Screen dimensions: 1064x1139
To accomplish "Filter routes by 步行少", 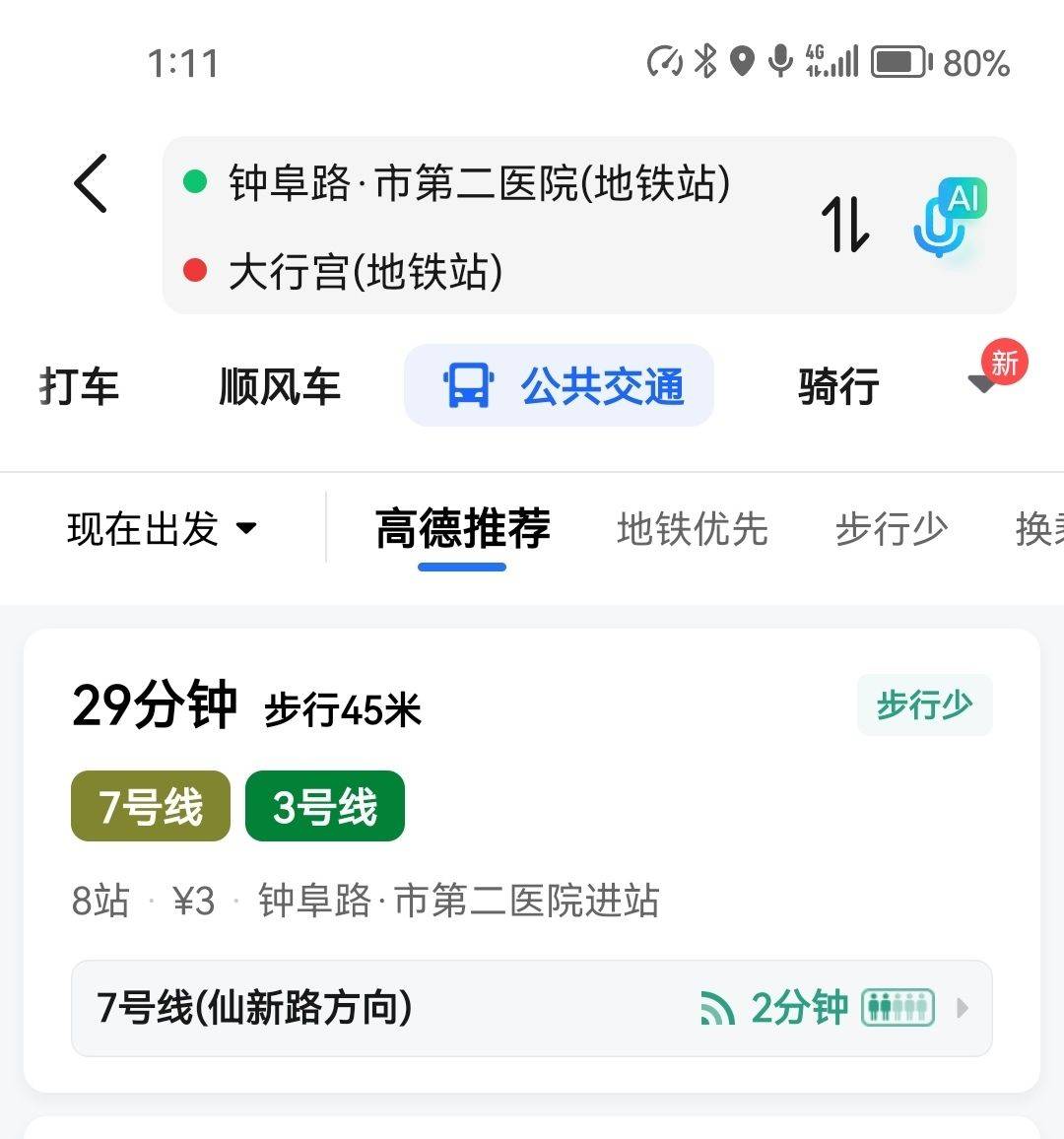I will click(x=891, y=529).
